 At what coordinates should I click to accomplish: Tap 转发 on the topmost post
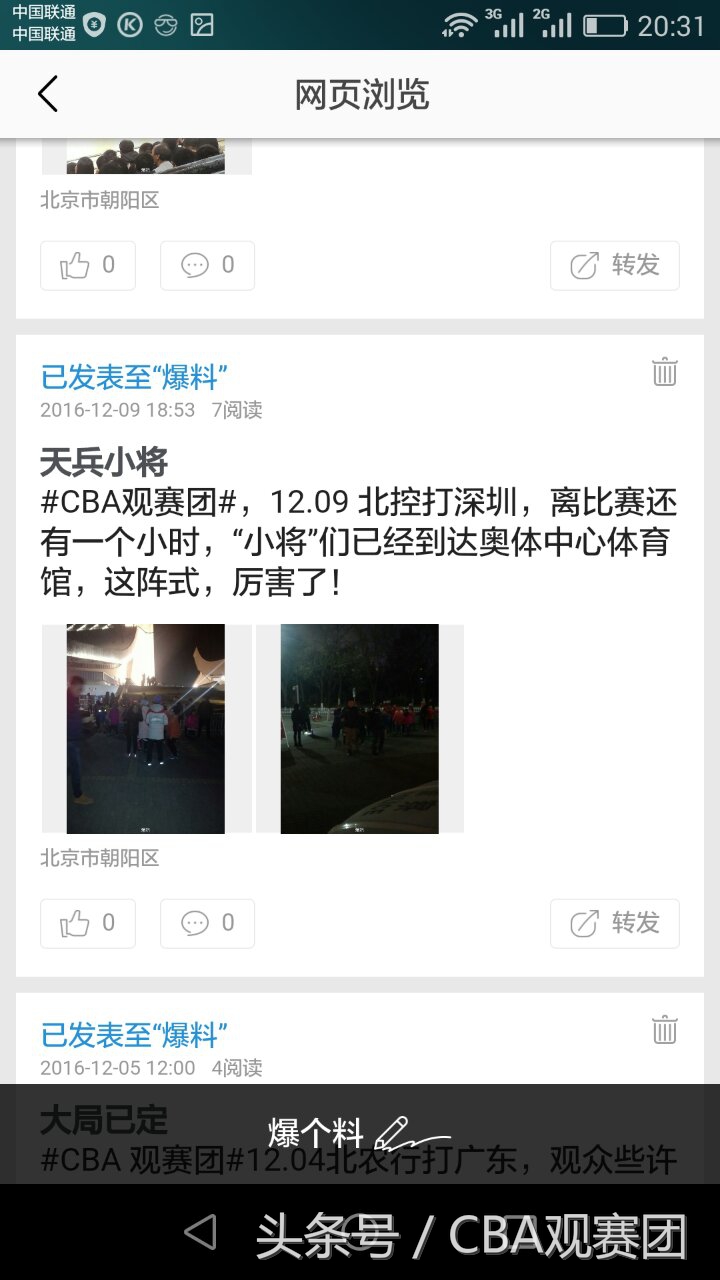coord(614,265)
